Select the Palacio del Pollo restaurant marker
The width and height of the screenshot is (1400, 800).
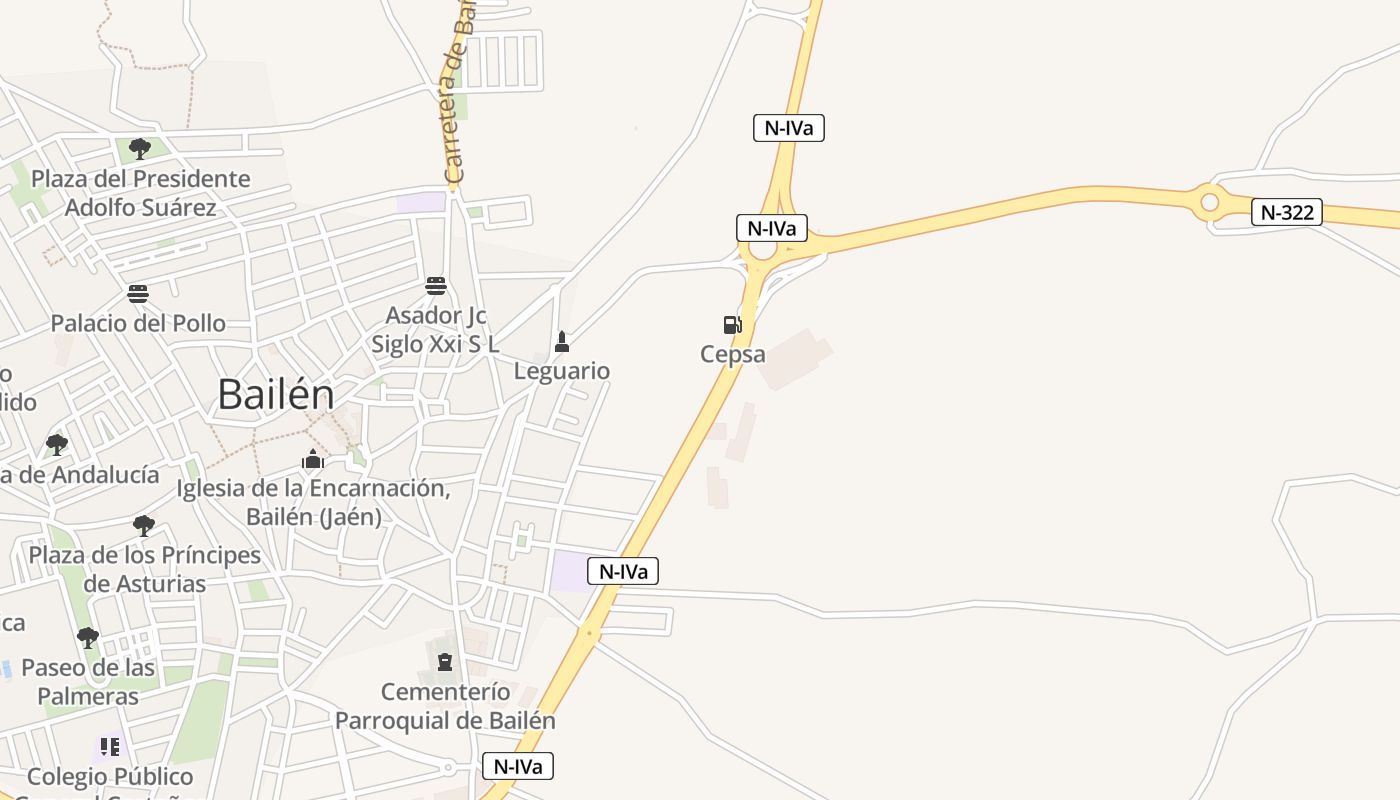[138, 294]
